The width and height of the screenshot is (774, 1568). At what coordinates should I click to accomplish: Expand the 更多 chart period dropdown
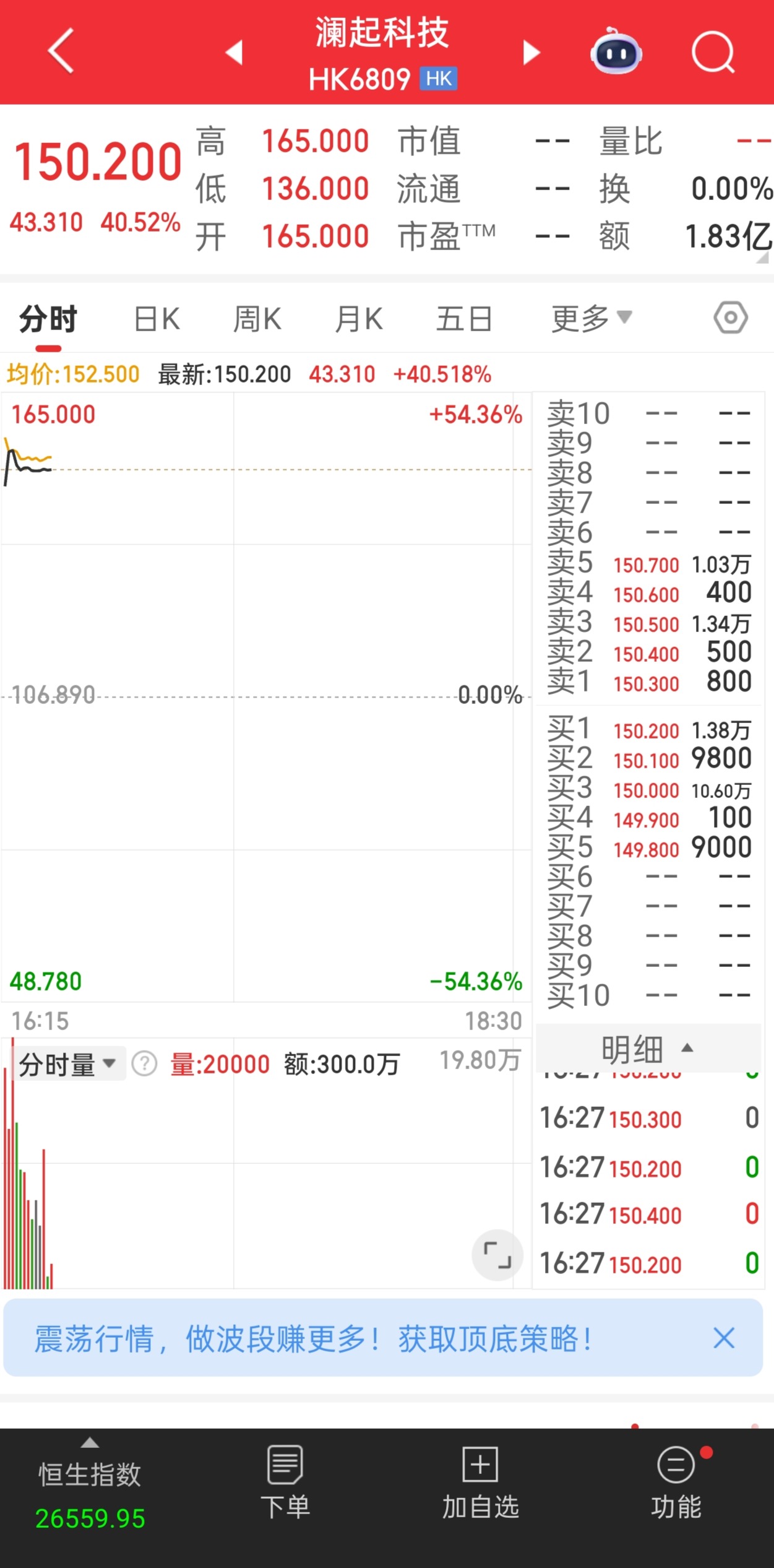[591, 319]
